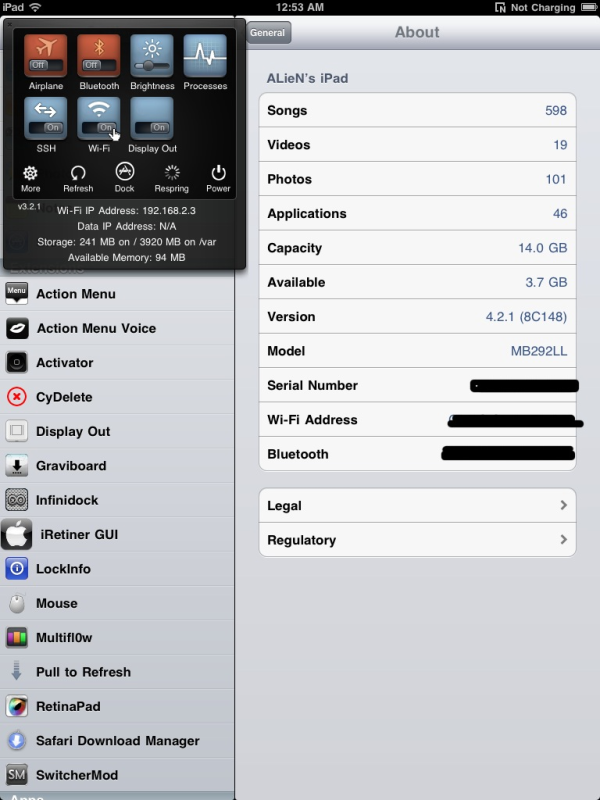Image resolution: width=600 pixels, height=800 pixels.
Task: Turn off the Wi-Fi toggle
Action: point(98,118)
